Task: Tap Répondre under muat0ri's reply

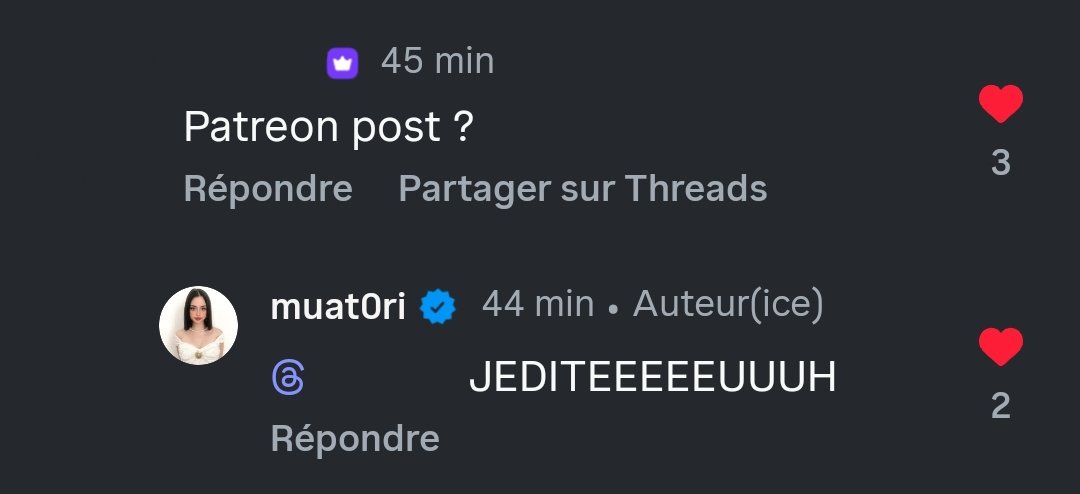Action: point(355,438)
